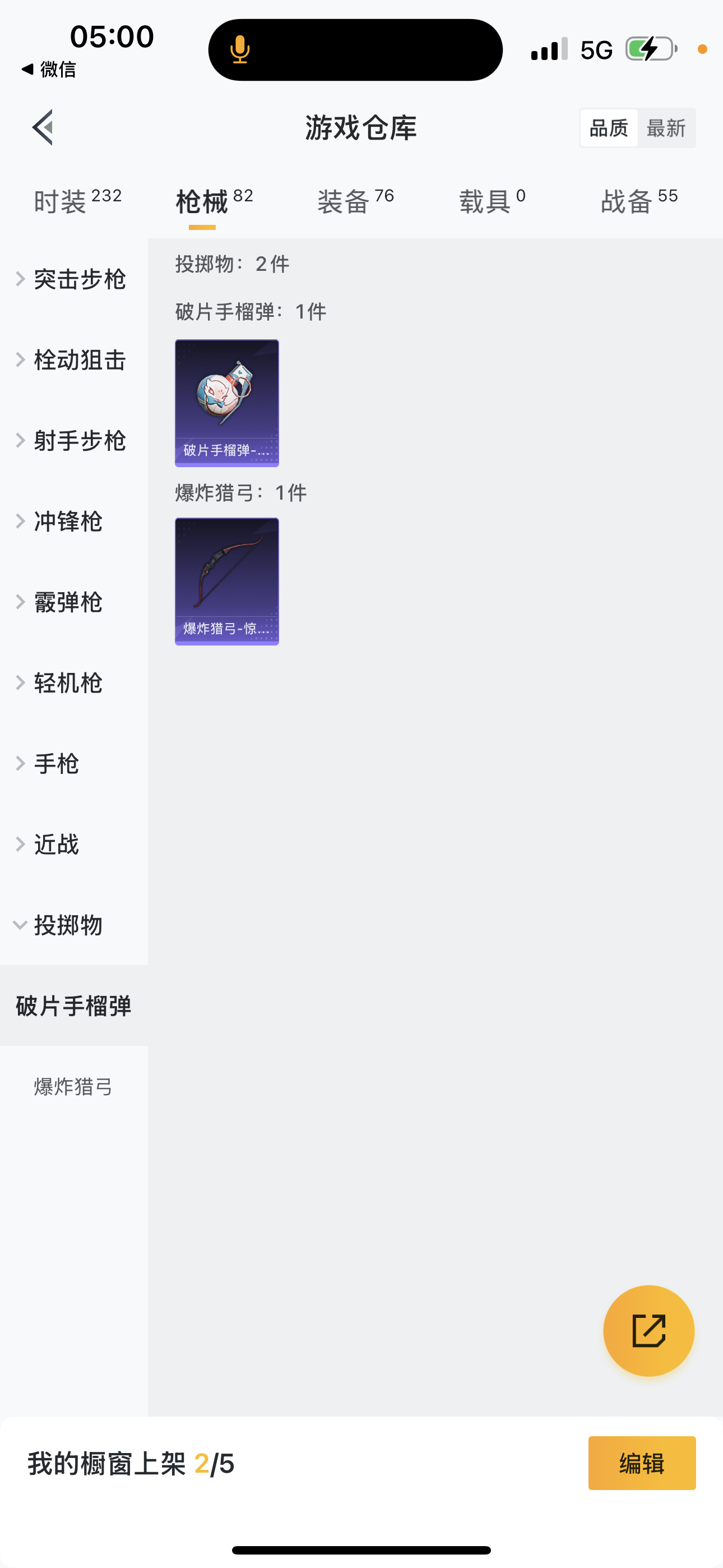Collapse the 投掷物 category
This screenshot has width=723, height=1568.
coord(67,925)
